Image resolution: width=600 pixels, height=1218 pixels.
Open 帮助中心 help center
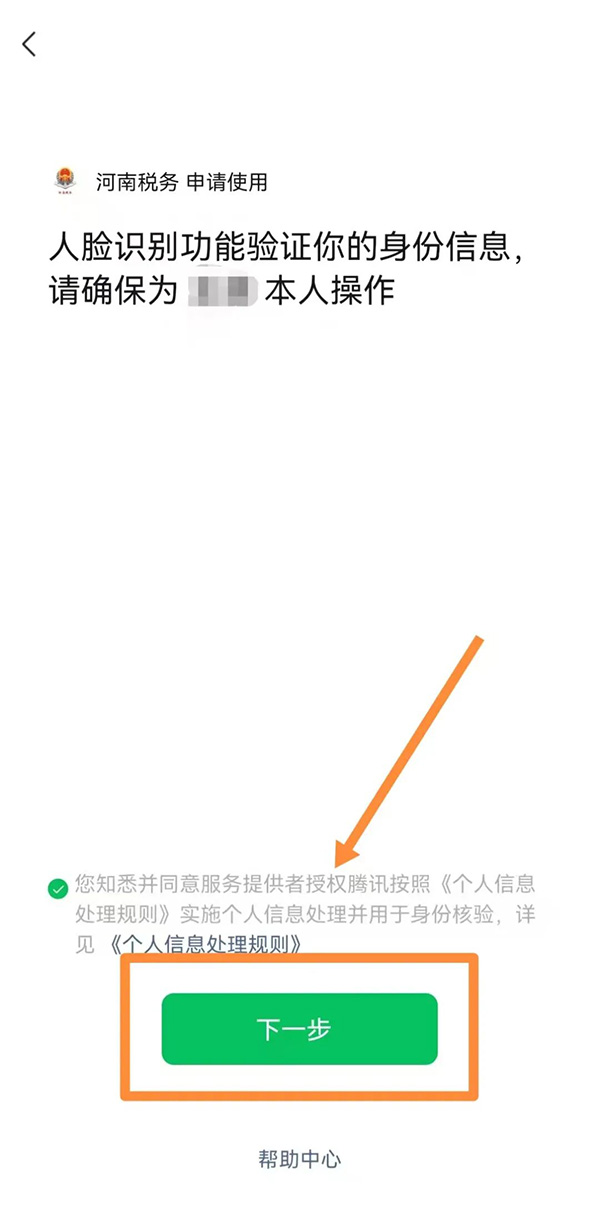(299, 1160)
